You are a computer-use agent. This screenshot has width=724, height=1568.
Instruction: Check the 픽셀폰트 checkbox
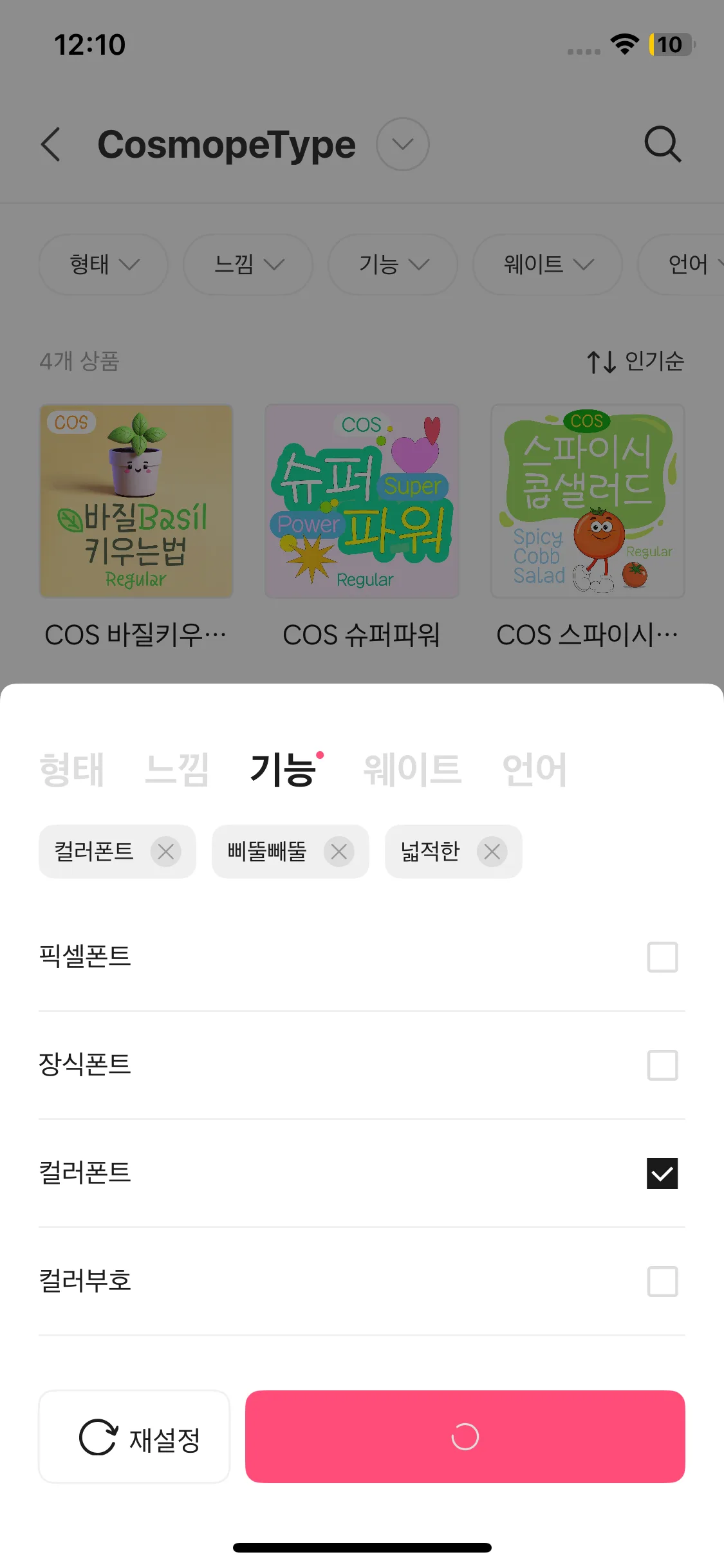(x=662, y=957)
